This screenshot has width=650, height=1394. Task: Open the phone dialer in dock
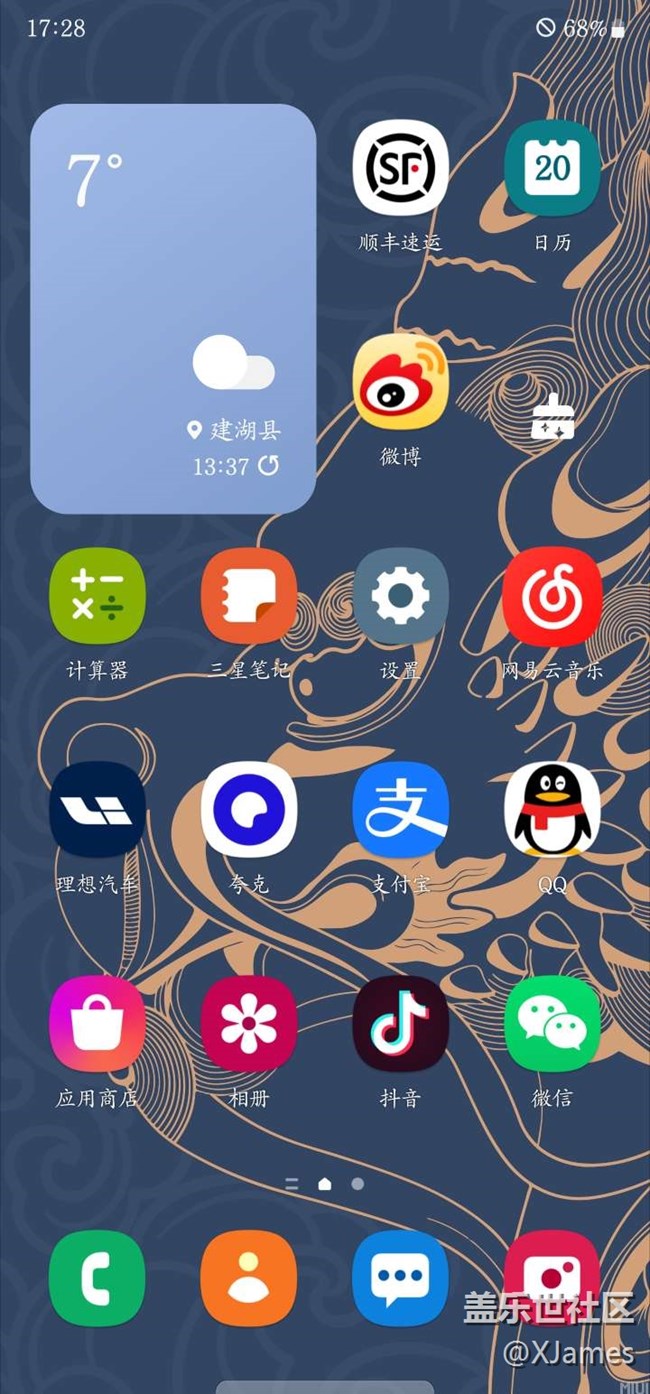[x=97, y=1278]
